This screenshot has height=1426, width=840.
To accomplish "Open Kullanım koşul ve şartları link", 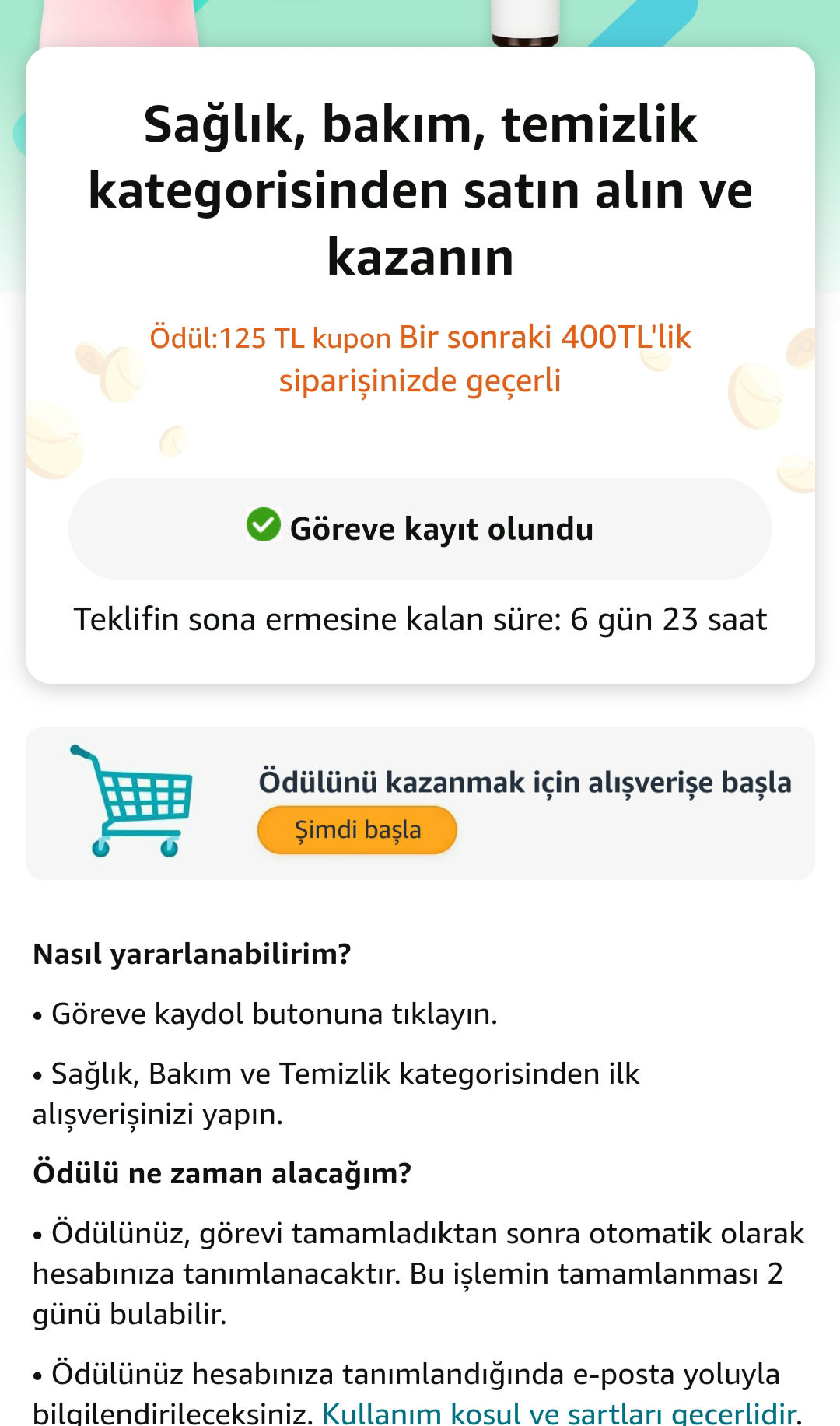I will pyautogui.click(x=558, y=1413).
